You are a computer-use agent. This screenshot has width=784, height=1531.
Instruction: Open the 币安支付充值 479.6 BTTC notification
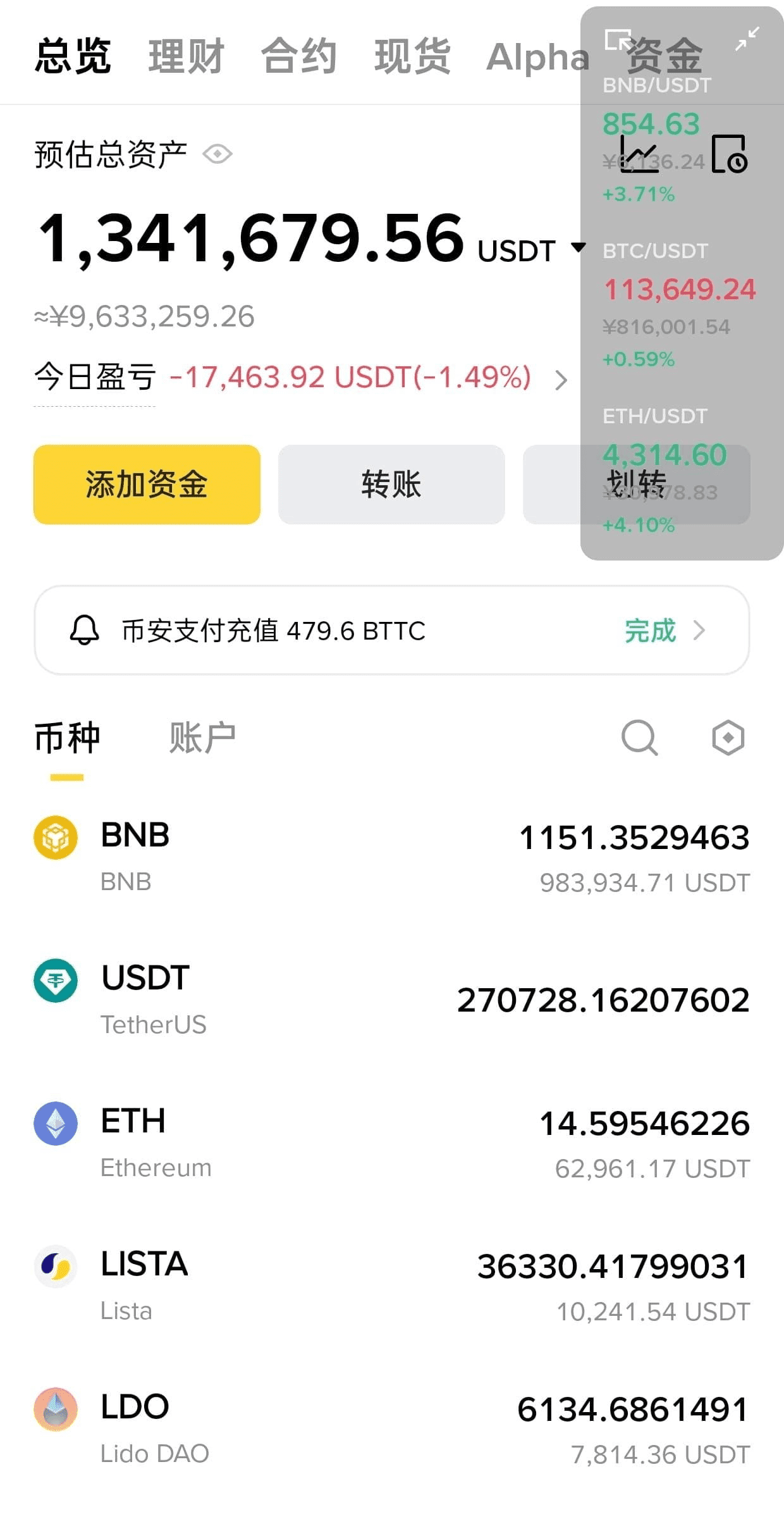click(391, 630)
